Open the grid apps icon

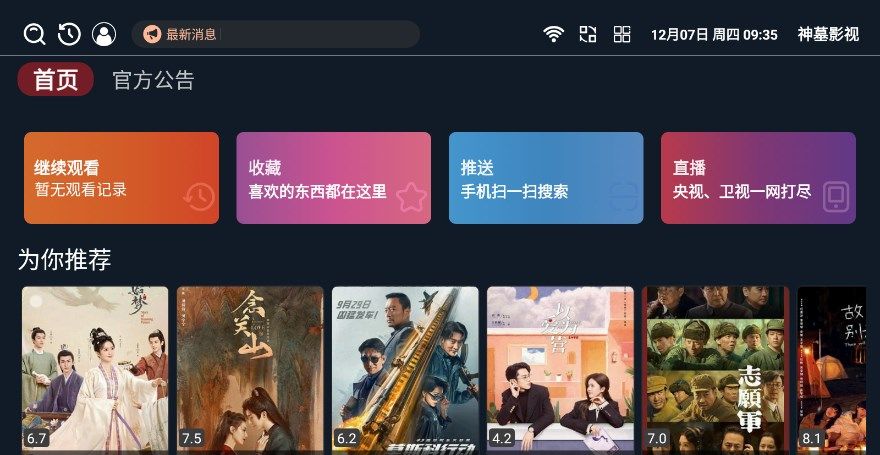point(622,34)
